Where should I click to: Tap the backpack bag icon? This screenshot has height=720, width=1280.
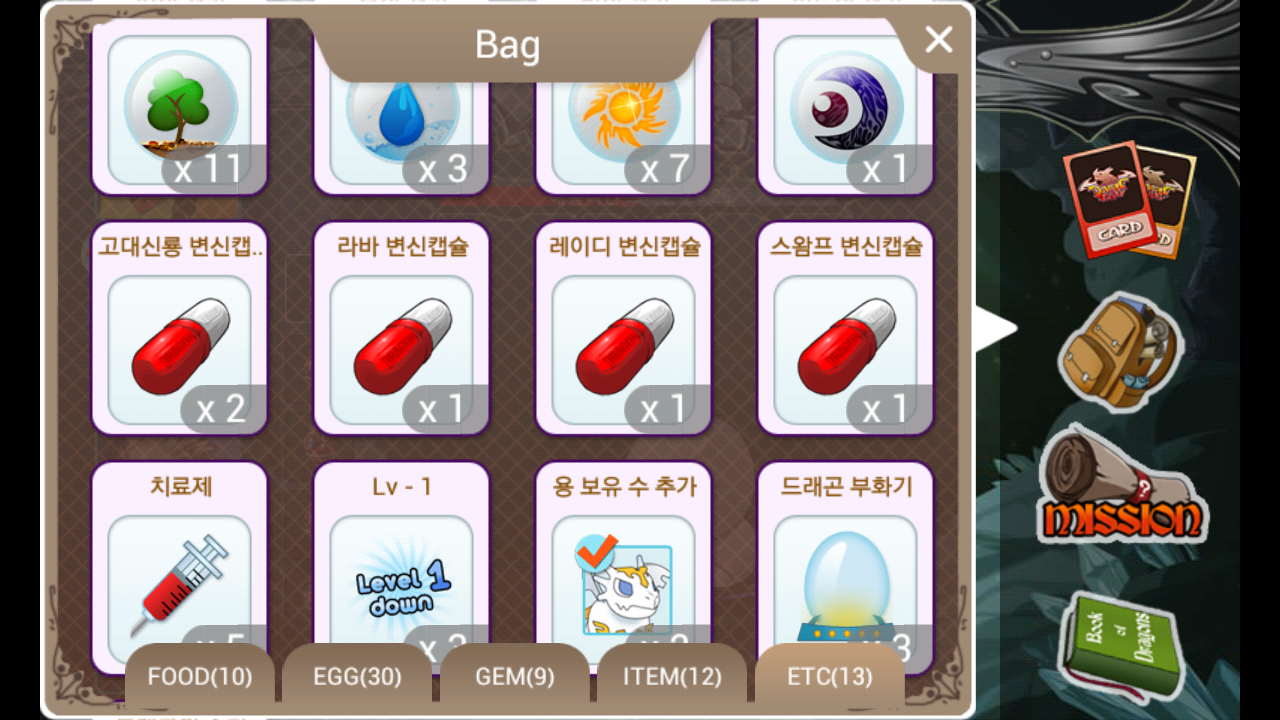(1120, 350)
